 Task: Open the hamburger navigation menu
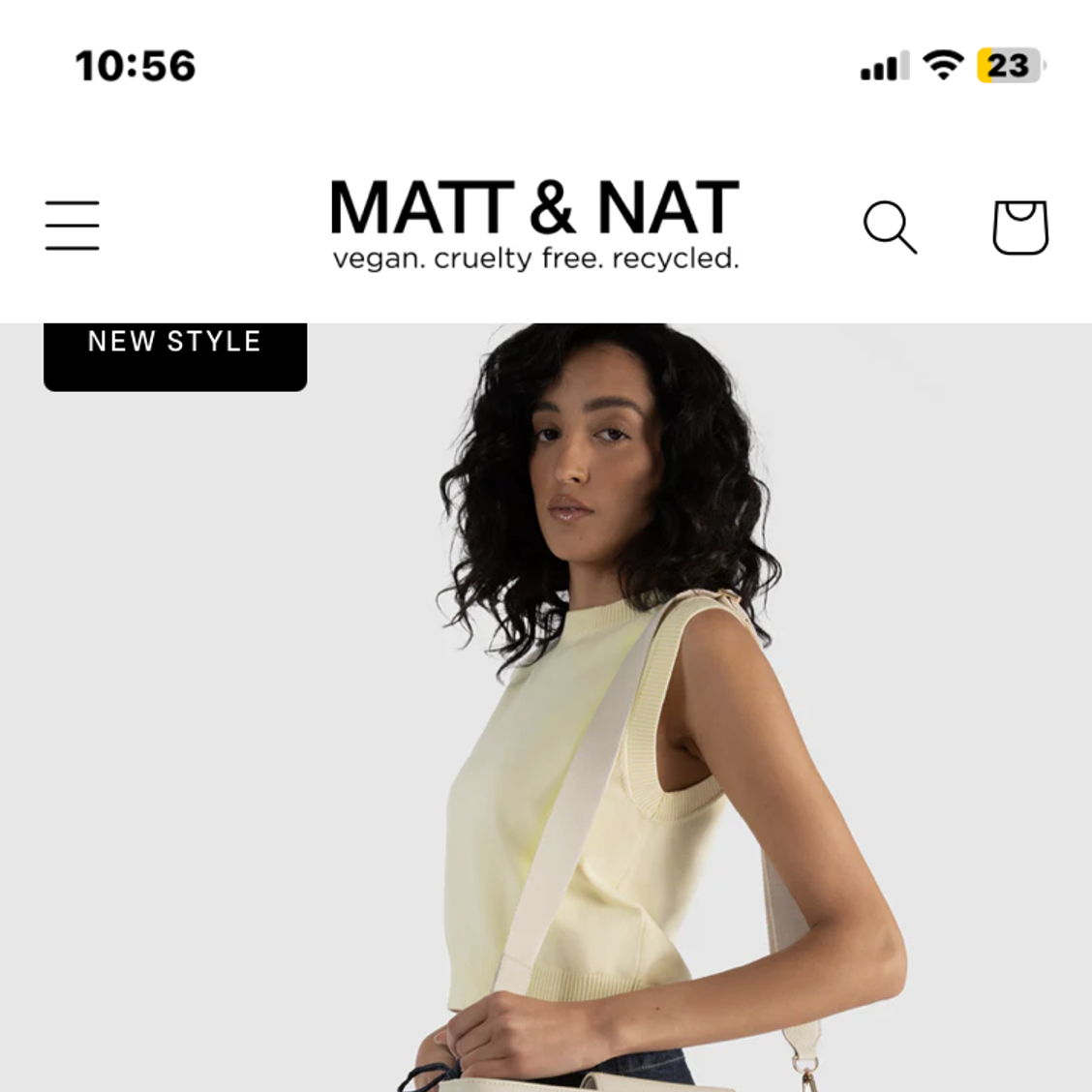tap(73, 226)
